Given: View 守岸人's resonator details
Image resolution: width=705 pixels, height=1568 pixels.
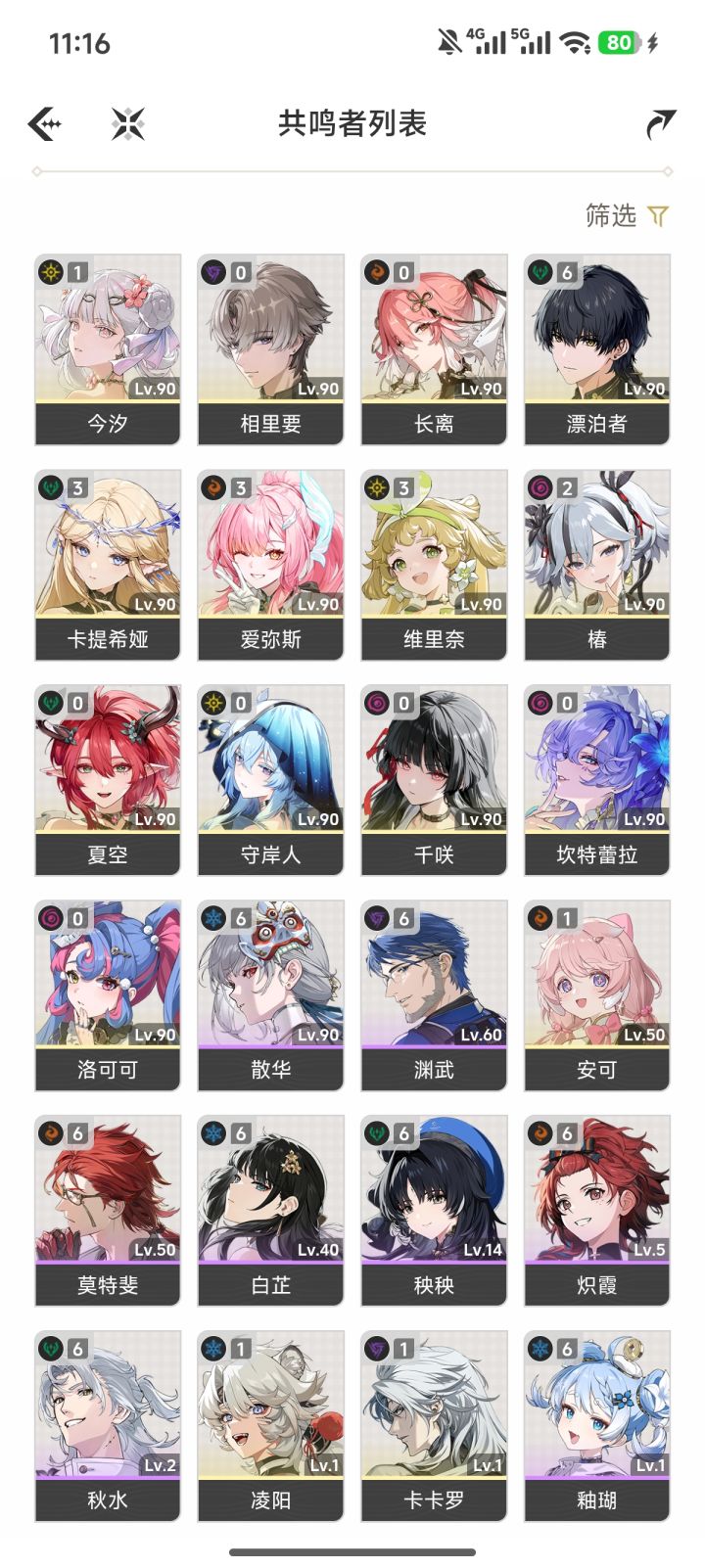Looking at the screenshot, I should [x=271, y=778].
